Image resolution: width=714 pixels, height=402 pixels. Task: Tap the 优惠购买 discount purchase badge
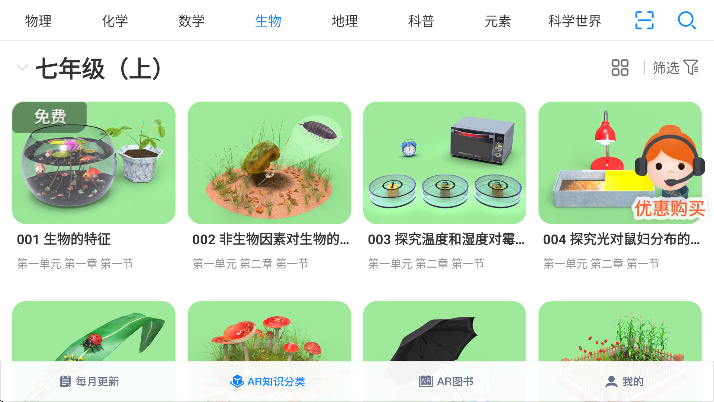(x=670, y=208)
